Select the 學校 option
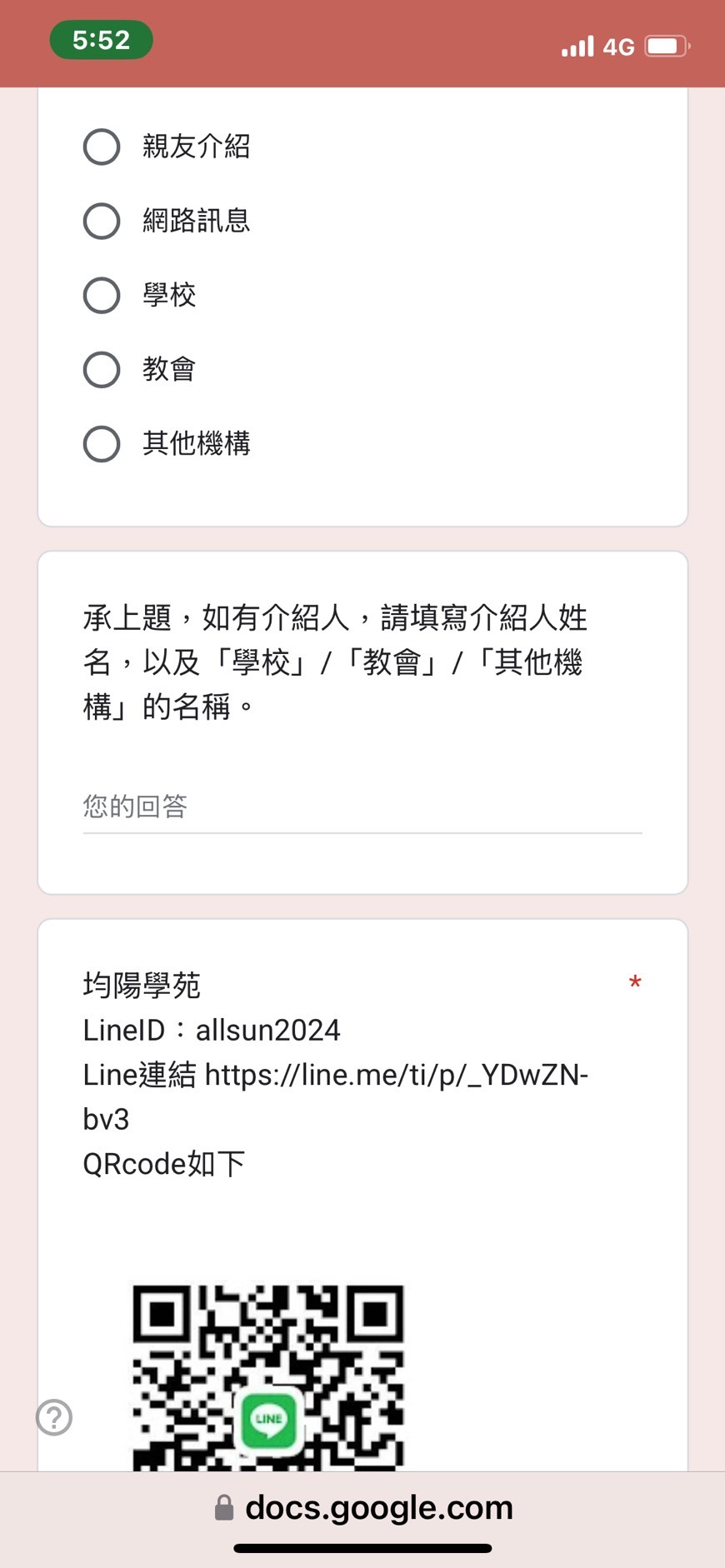 [x=102, y=295]
